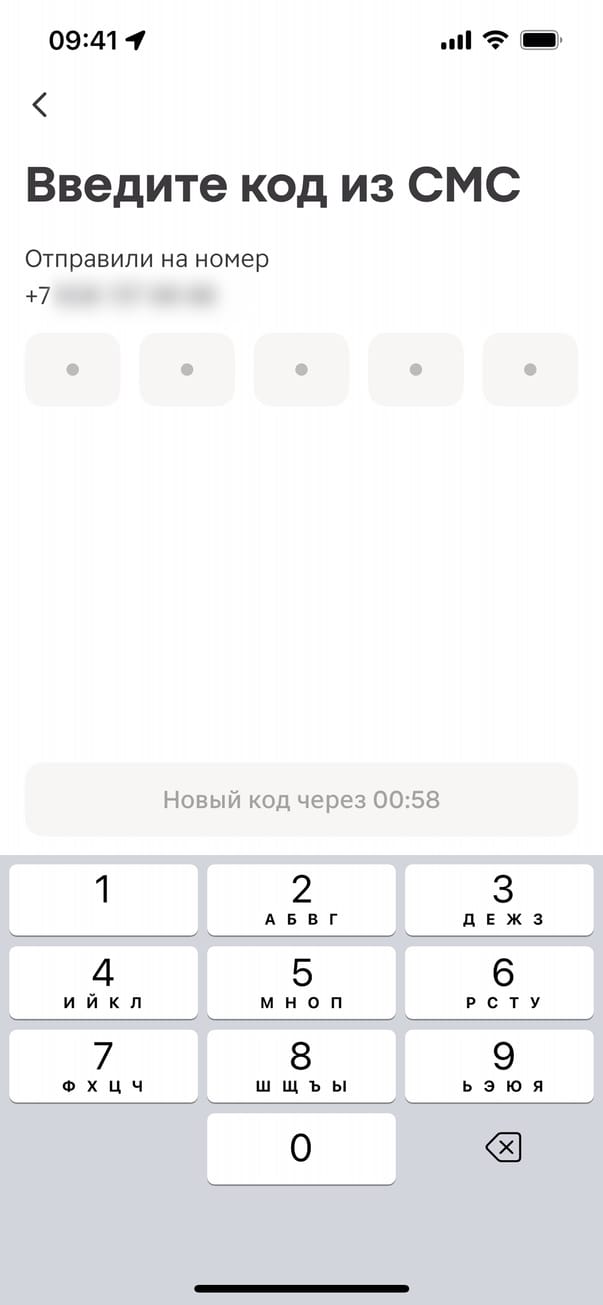This screenshot has width=603, height=1305.
Task: Delete the last digit with backspace
Action: (503, 1149)
